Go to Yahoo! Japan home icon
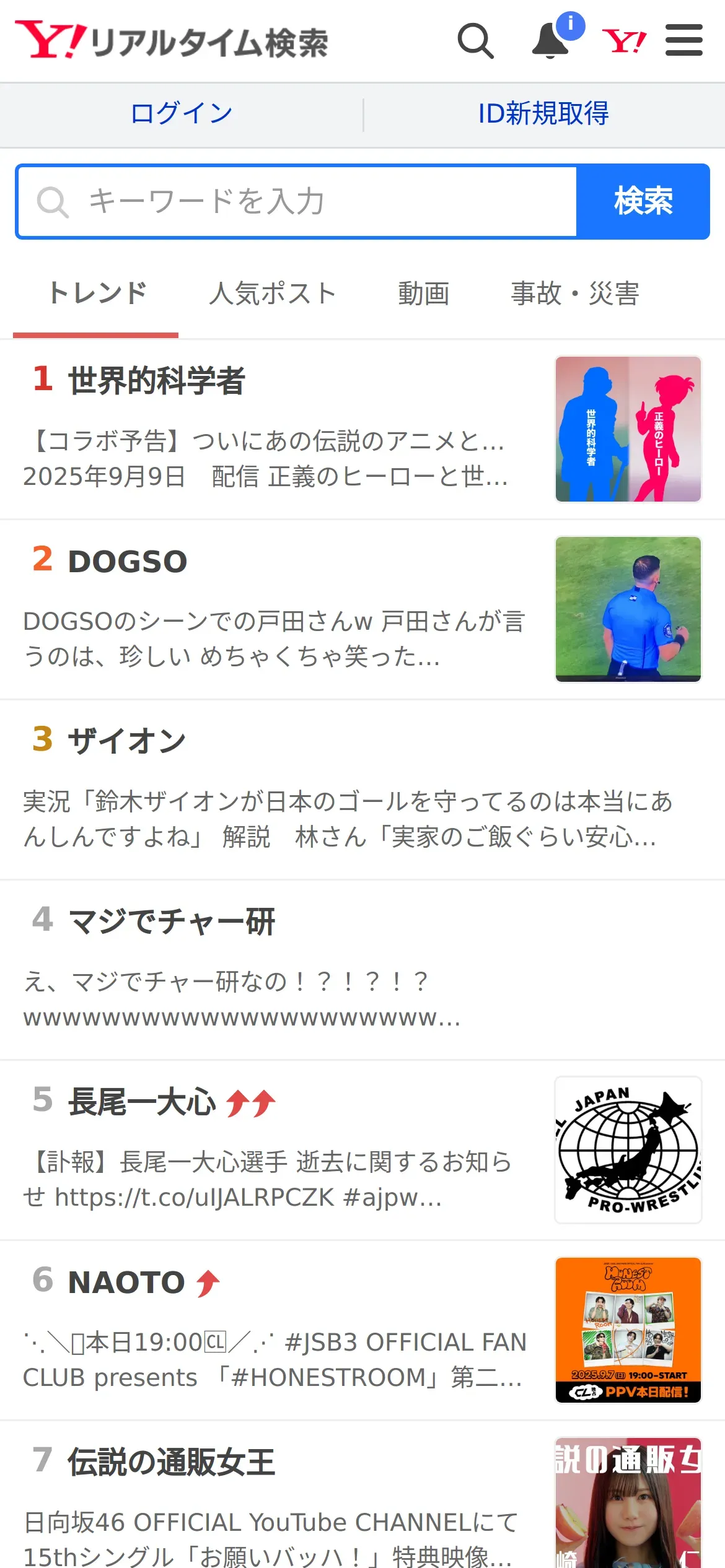 pyautogui.click(x=624, y=41)
